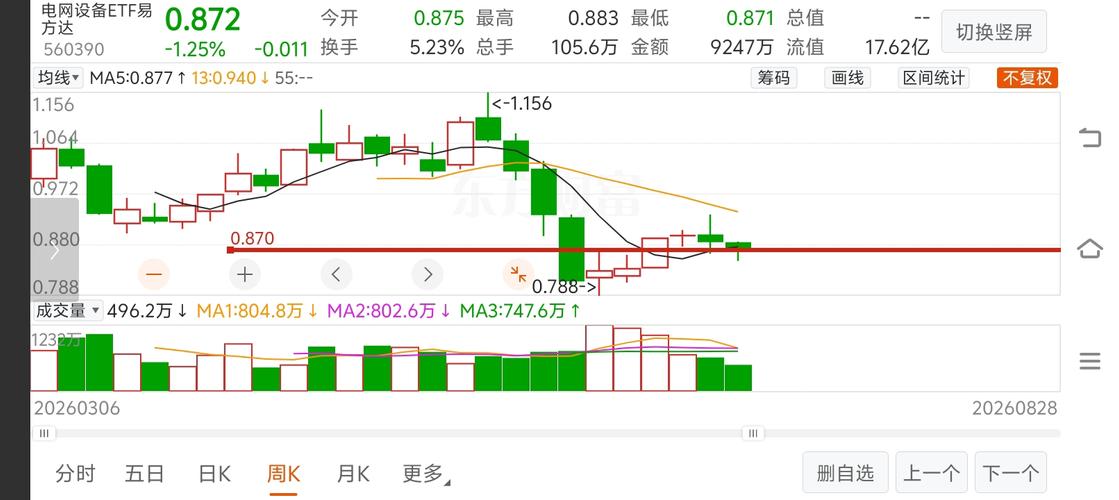Open the 筹码 chip distribution

774,78
